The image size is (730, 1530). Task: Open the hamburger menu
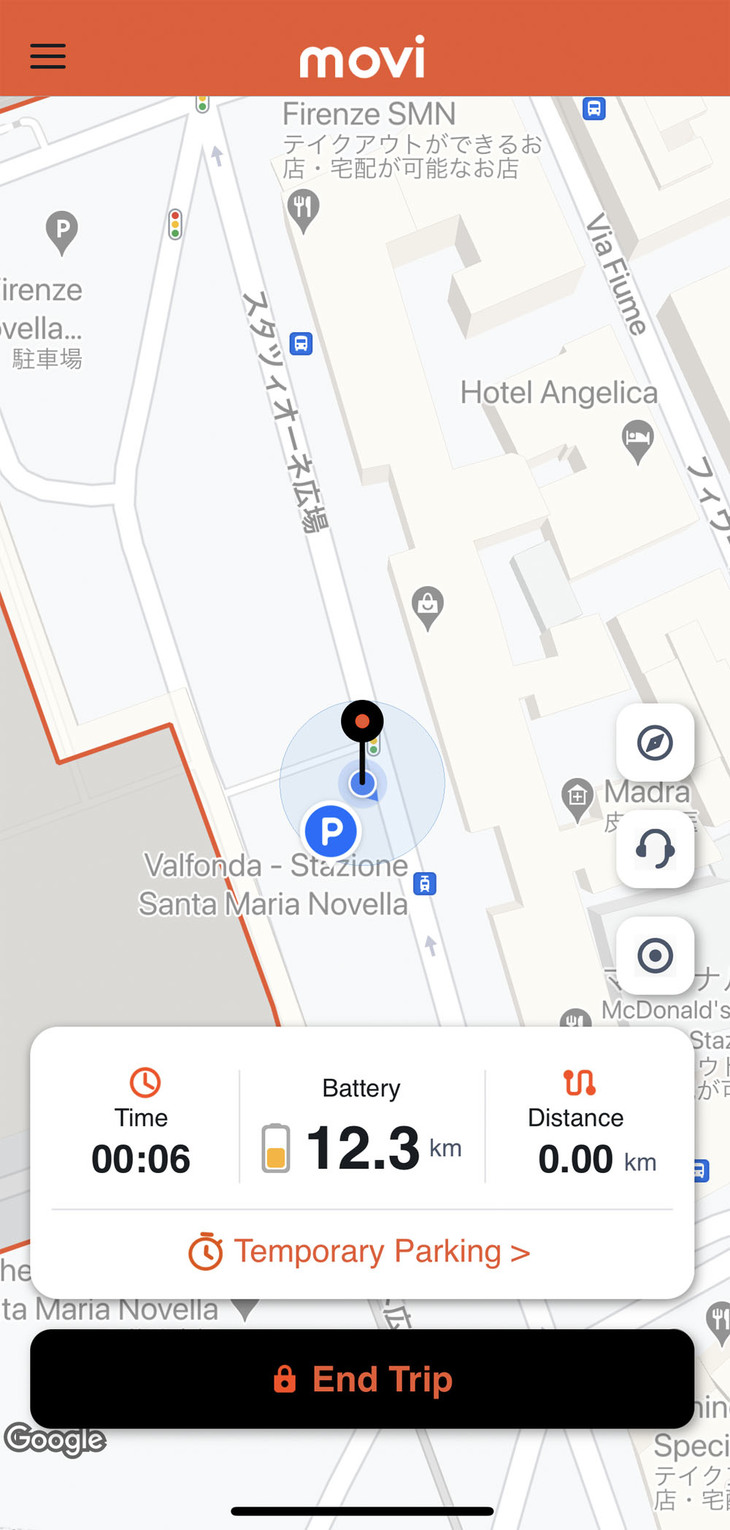(48, 56)
